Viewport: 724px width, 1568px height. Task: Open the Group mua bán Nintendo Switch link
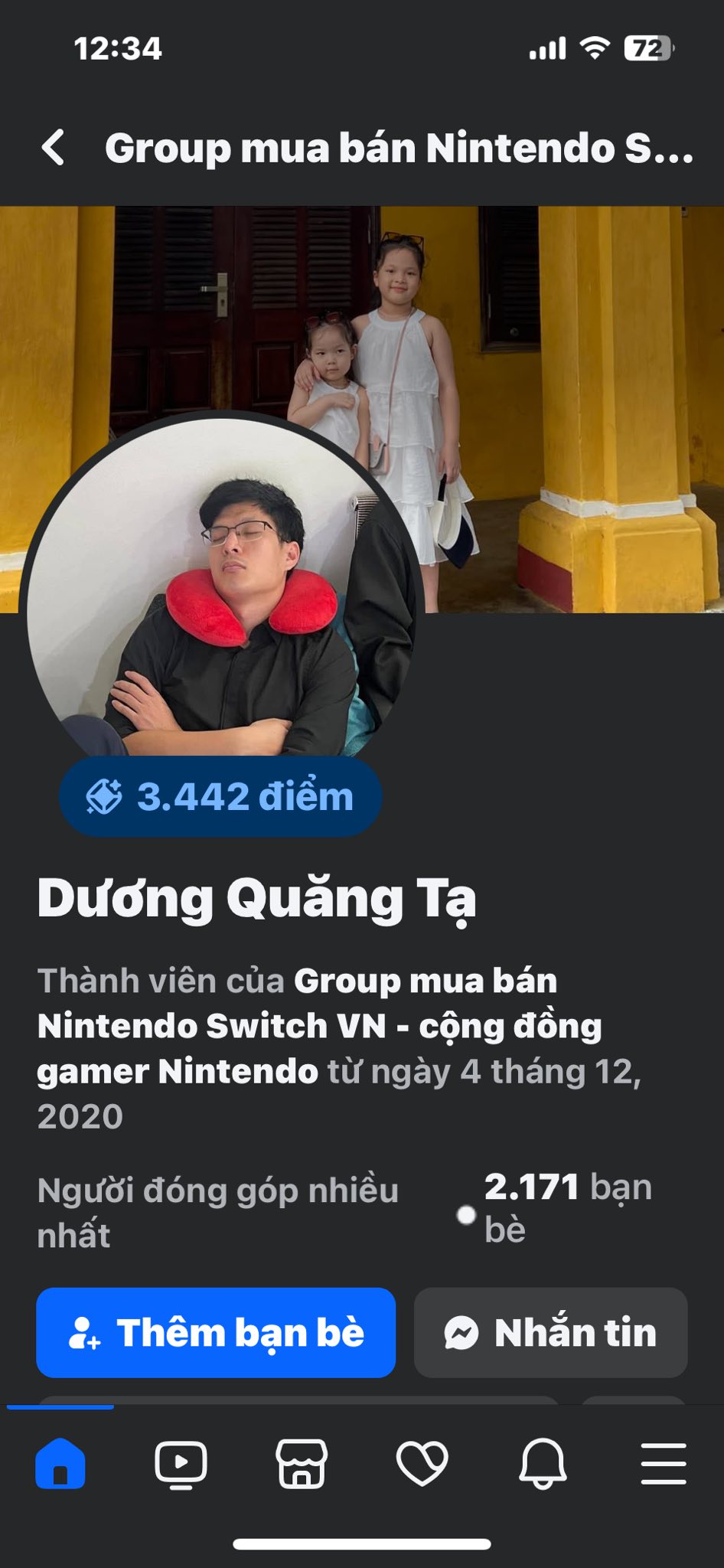click(320, 1026)
